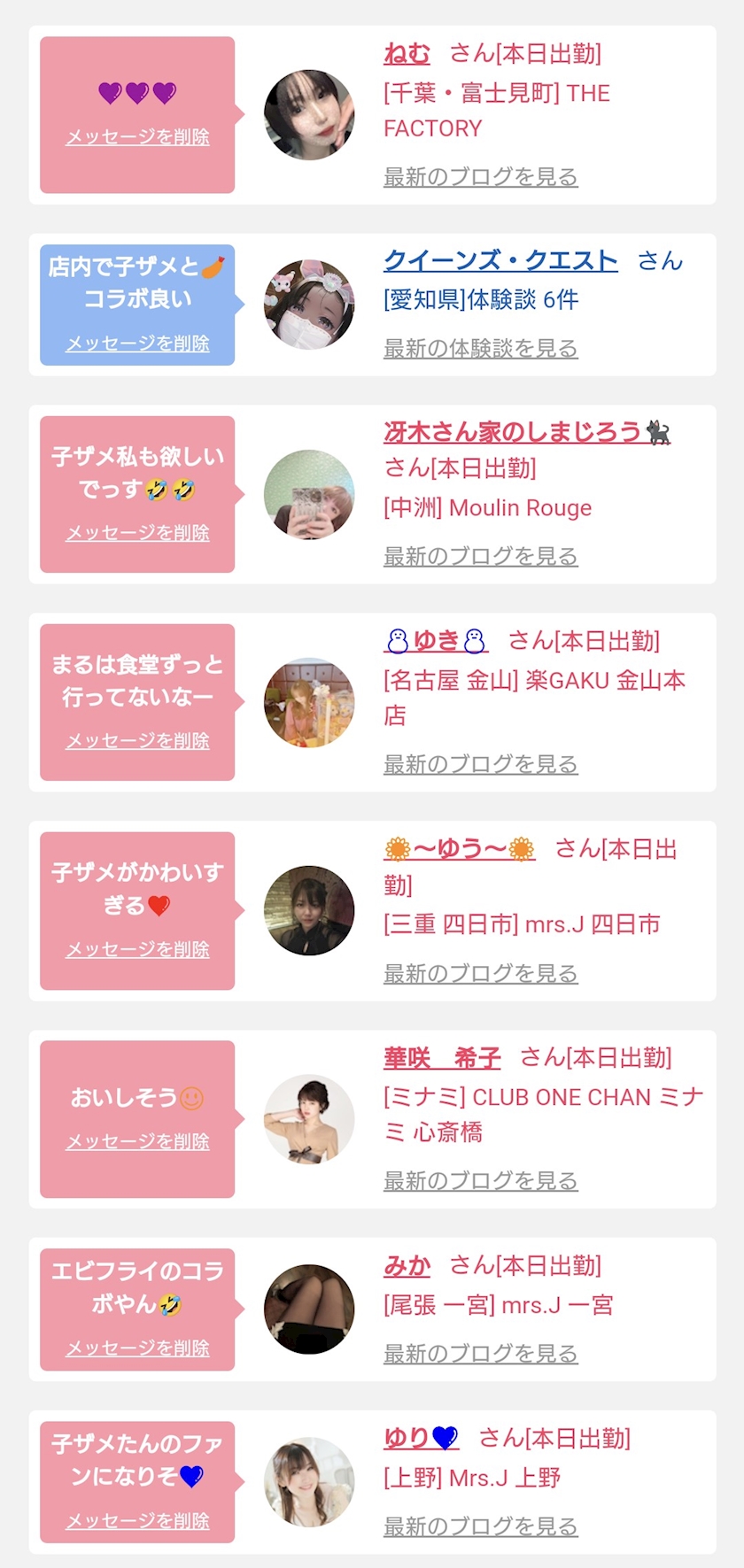Image resolution: width=744 pixels, height=1568 pixels.
Task: Open 冴木さん家のしまじろう profile link
Action: pyautogui.click(x=526, y=432)
